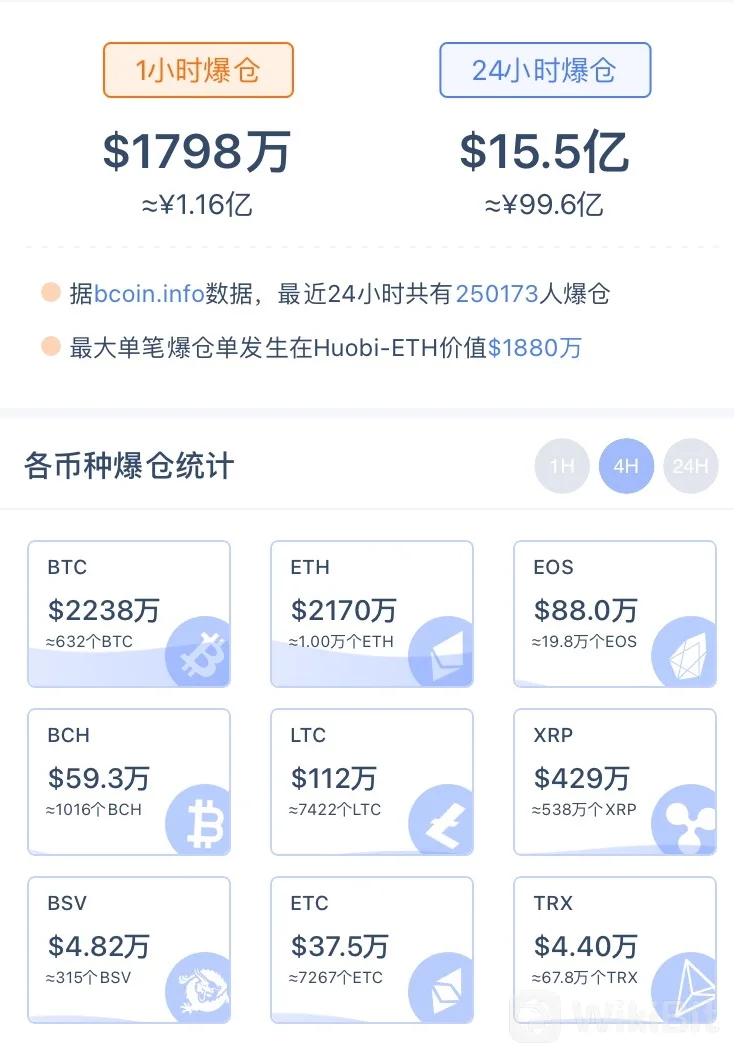
Task: Open the BTC liquidation card
Action: pyautogui.click(x=129, y=613)
